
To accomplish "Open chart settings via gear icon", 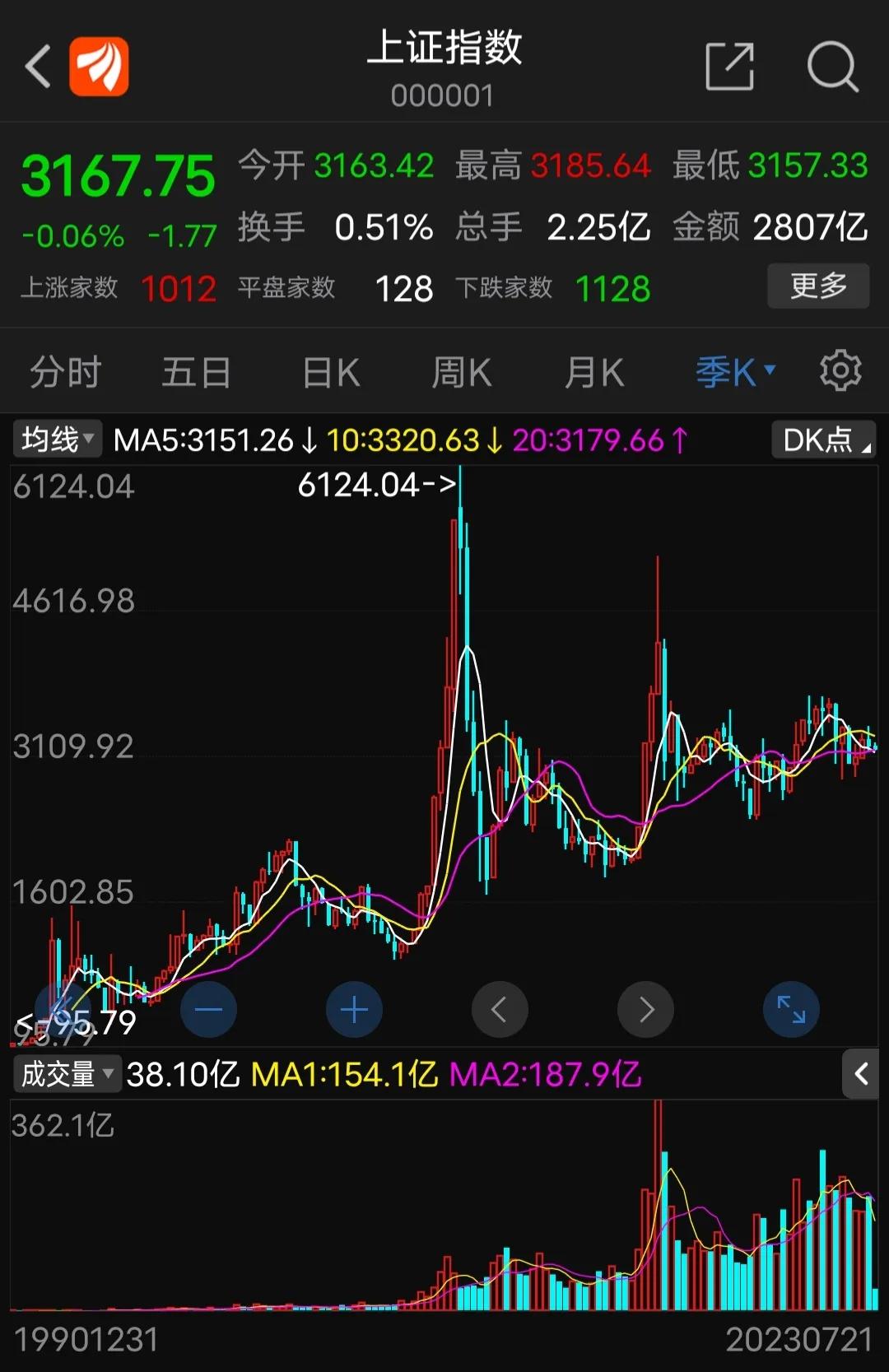I will (840, 370).
